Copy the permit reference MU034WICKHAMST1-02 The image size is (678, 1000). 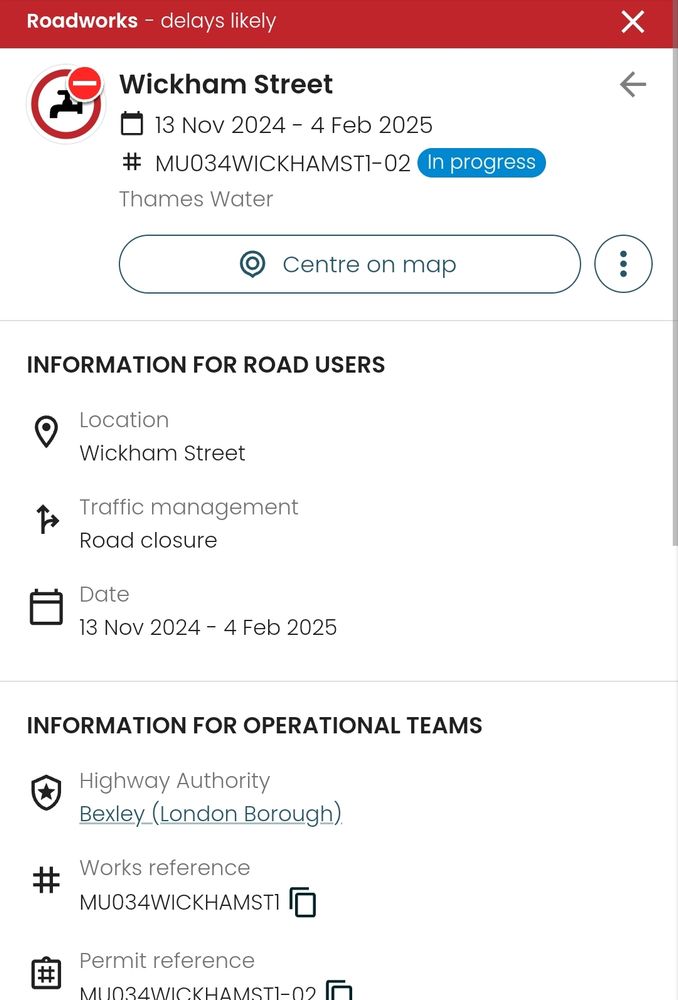tap(339, 991)
